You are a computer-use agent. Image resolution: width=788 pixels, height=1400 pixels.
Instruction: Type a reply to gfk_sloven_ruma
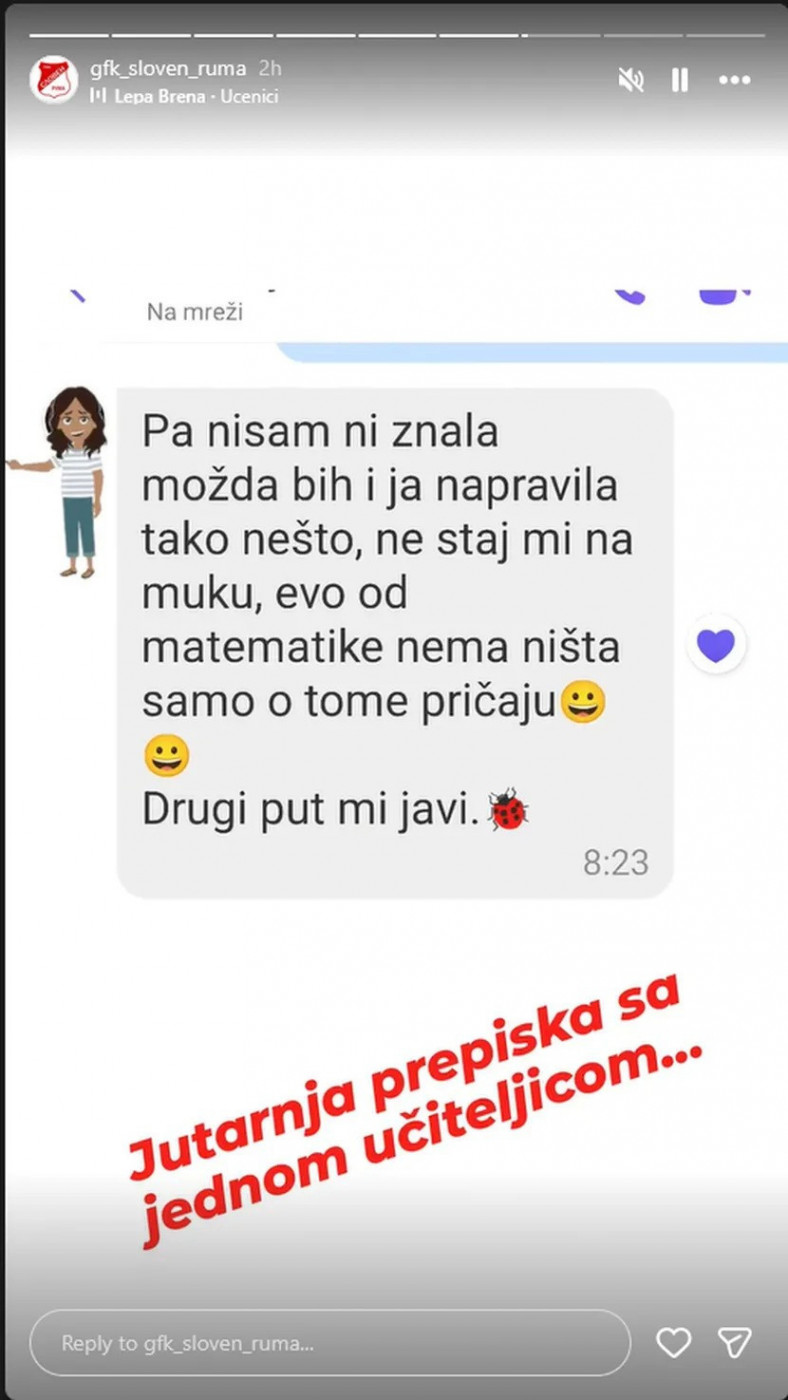pos(330,1343)
